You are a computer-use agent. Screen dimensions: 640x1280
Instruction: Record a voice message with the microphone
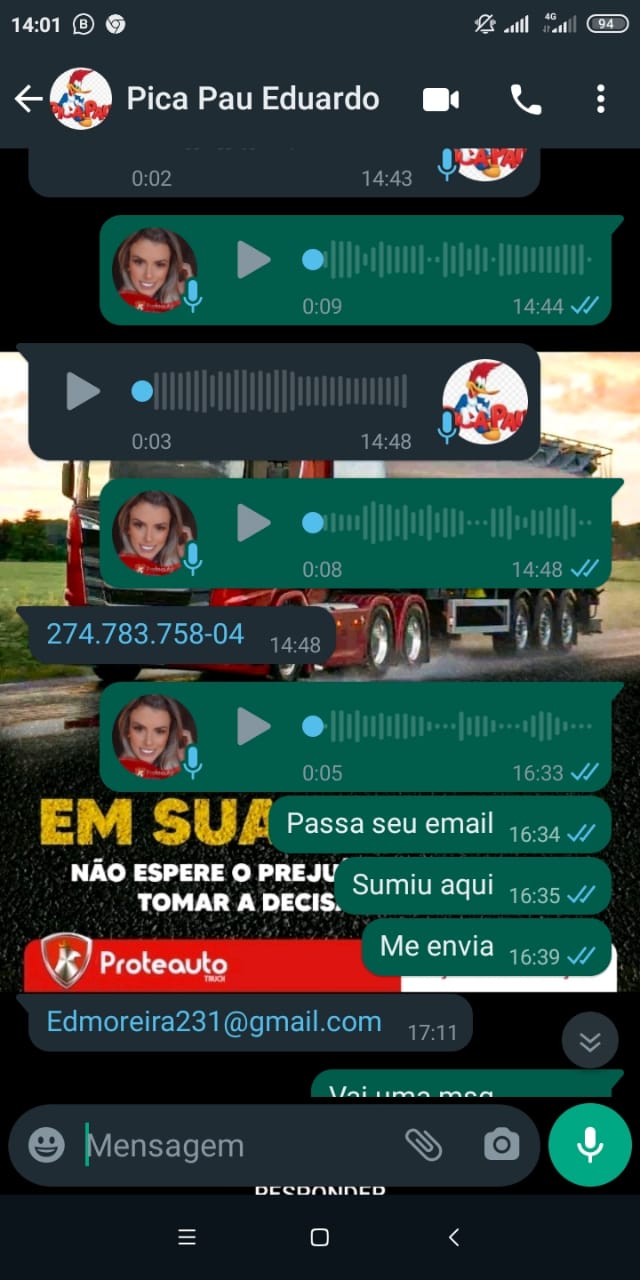coord(590,1145)
